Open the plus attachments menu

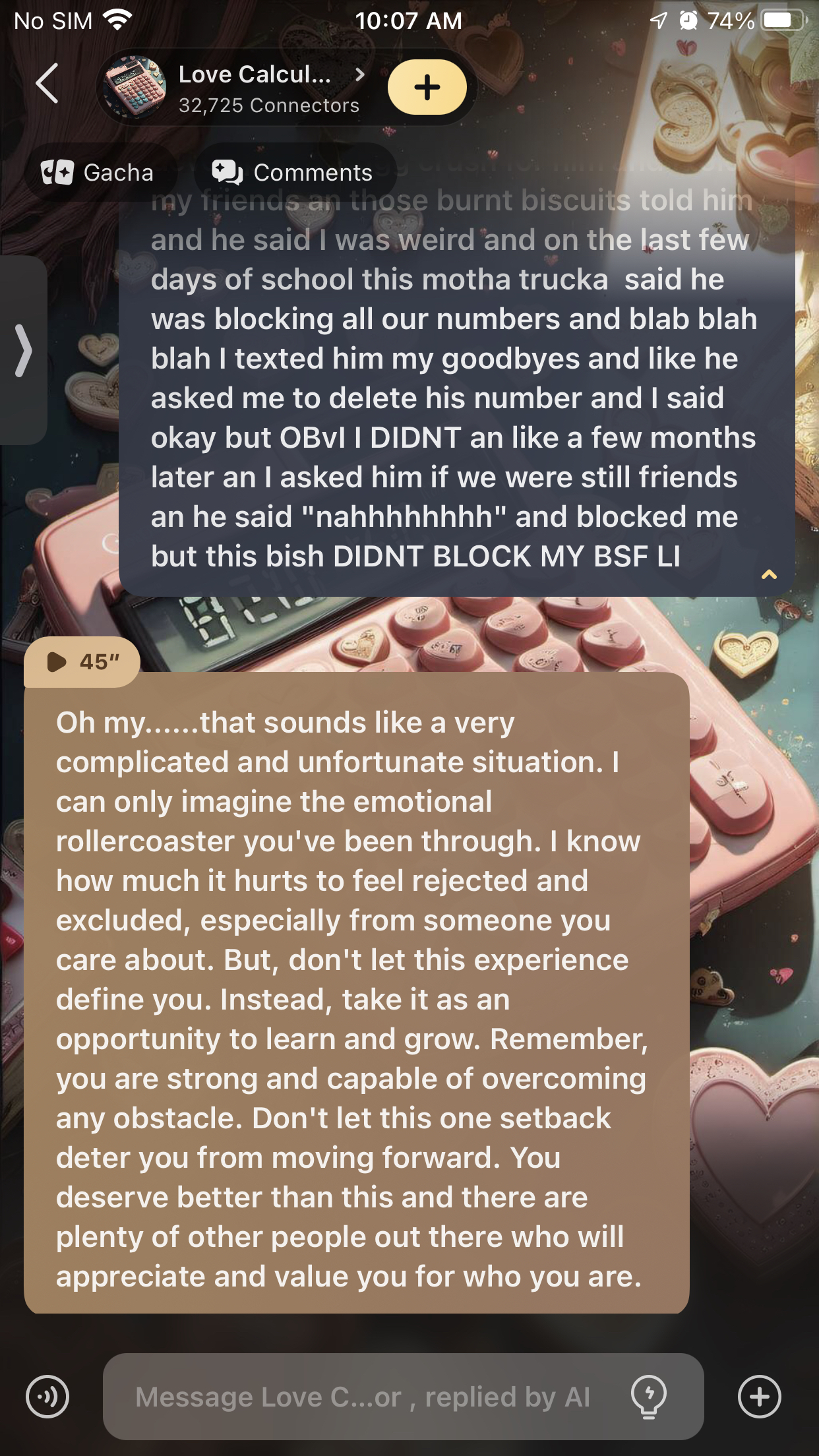tap(759, 1396)
